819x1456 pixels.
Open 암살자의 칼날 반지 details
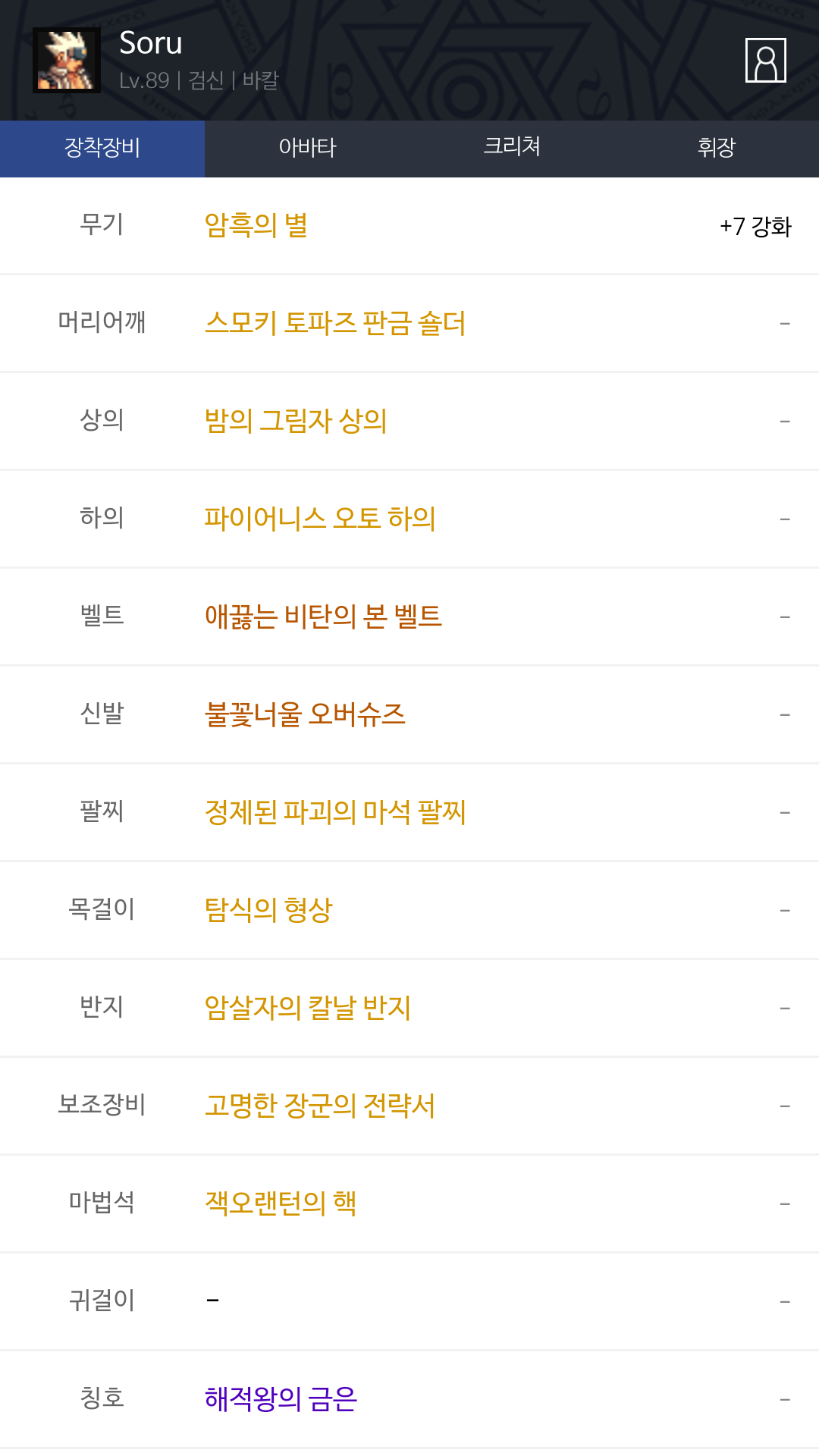point(308,1008)
